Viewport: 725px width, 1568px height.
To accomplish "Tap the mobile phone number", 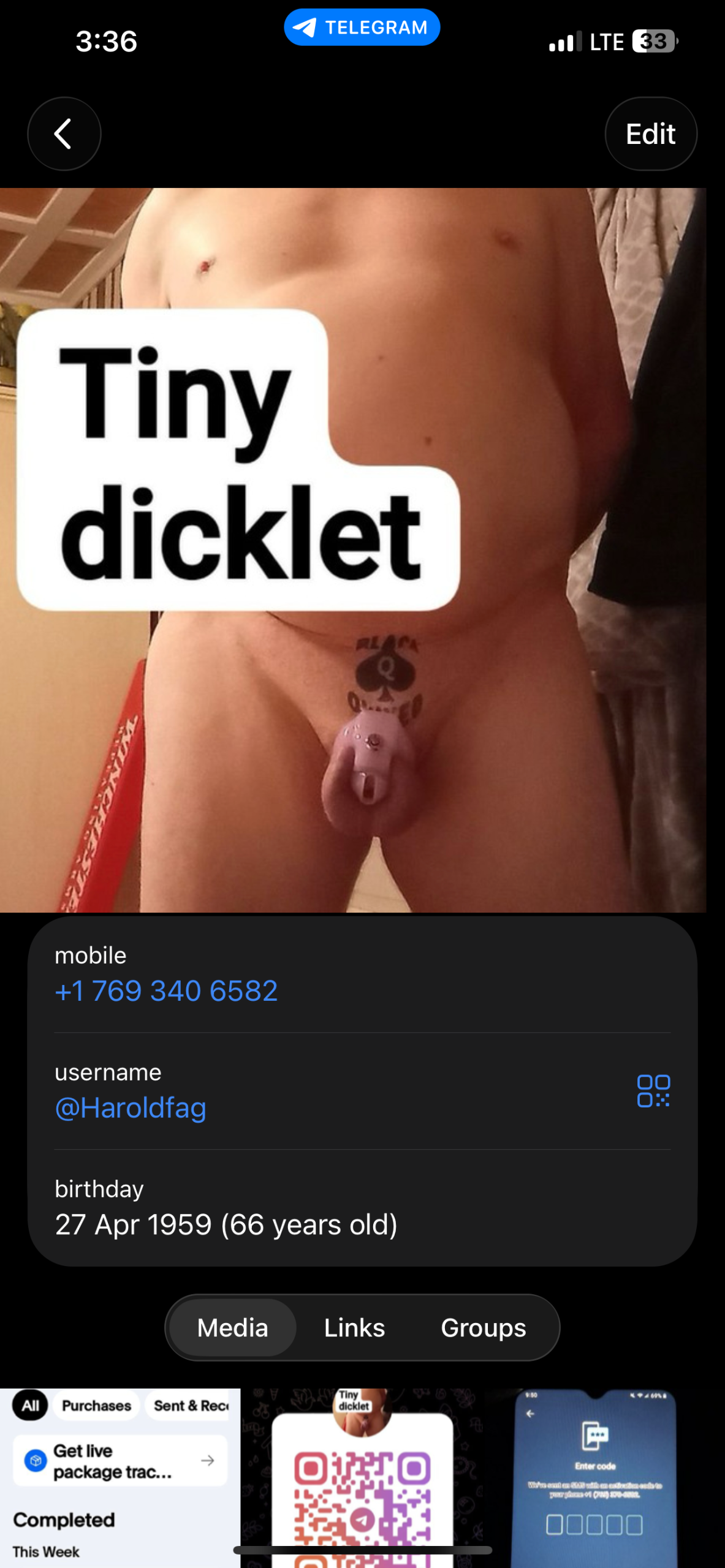I will point(166,991).
